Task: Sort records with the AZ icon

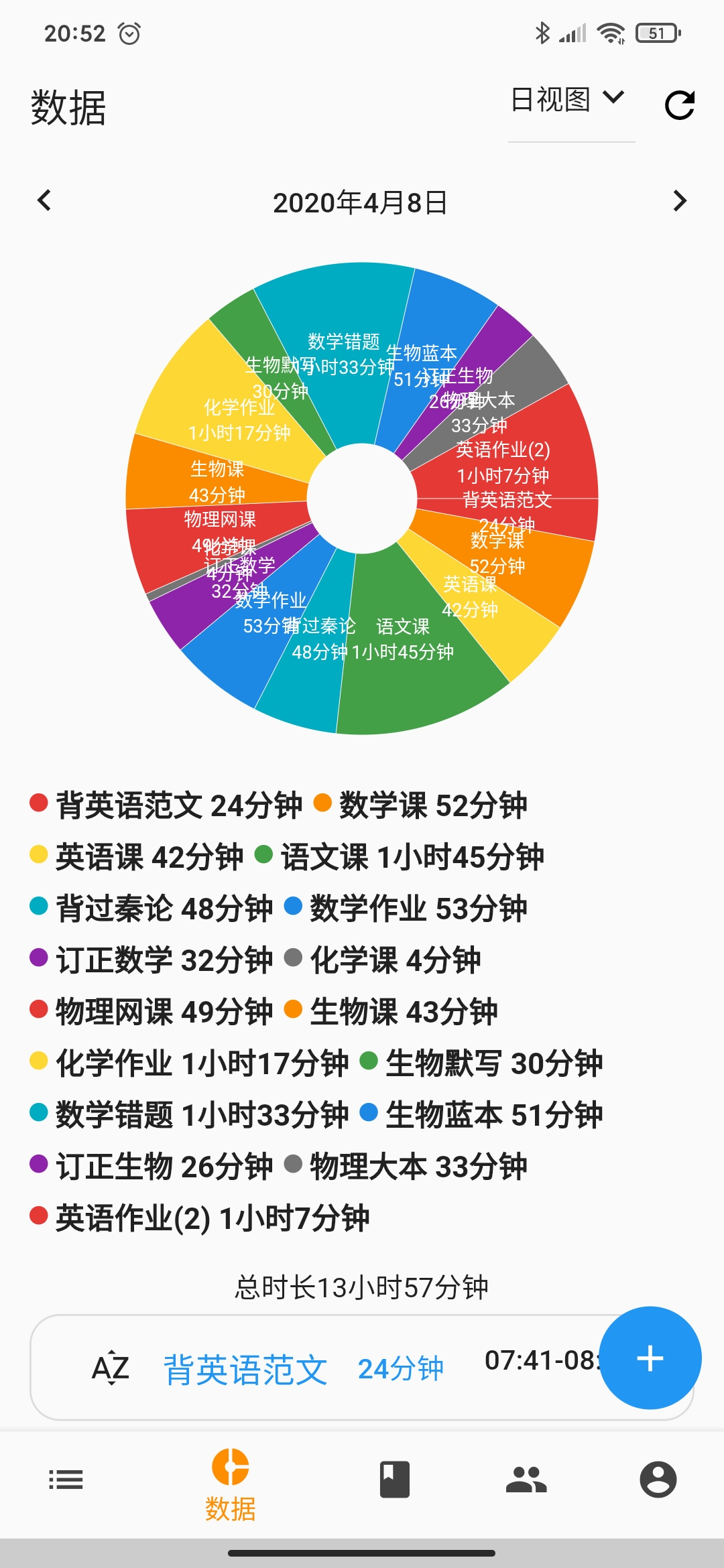Action: 111,1368
